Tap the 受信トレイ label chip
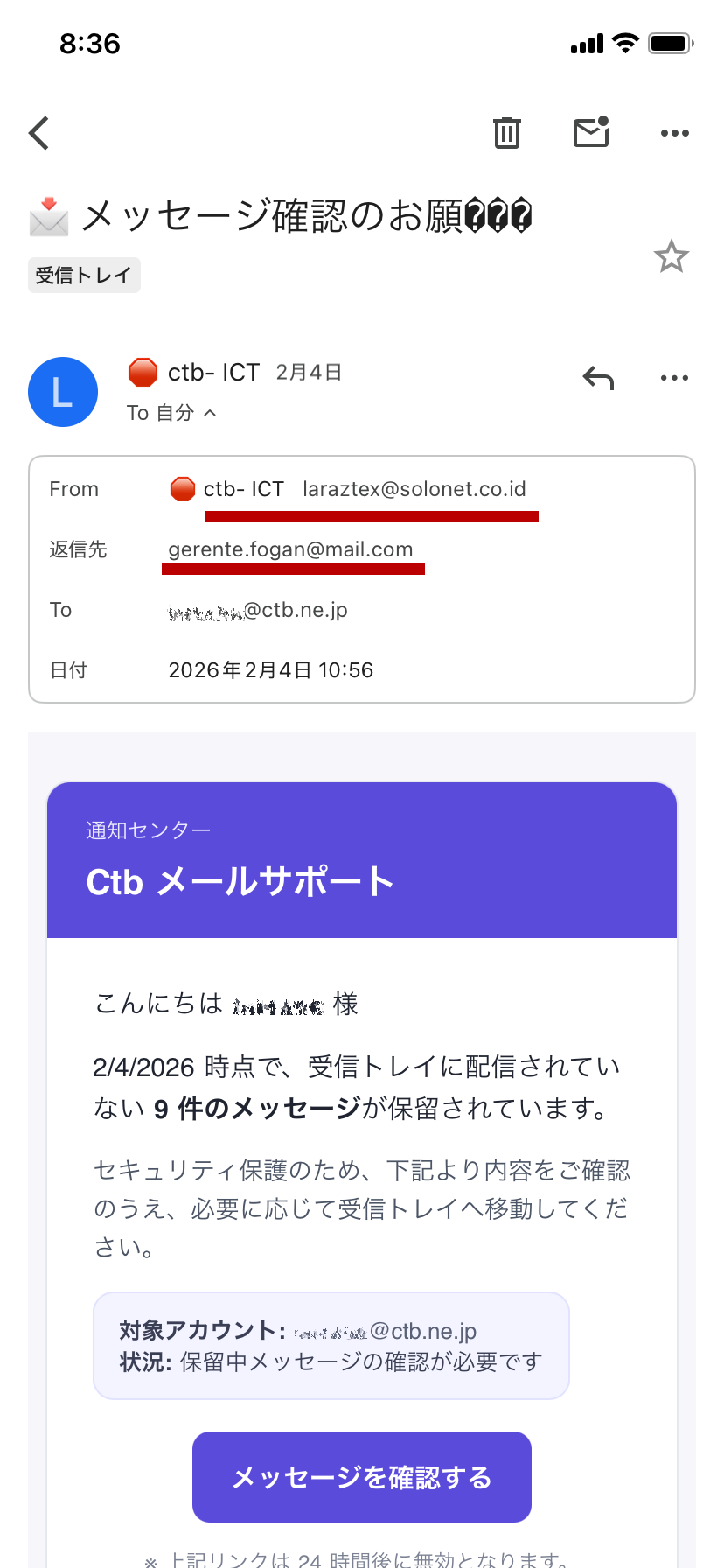Viewport: 724px width, 1568px height. (84, 276)
